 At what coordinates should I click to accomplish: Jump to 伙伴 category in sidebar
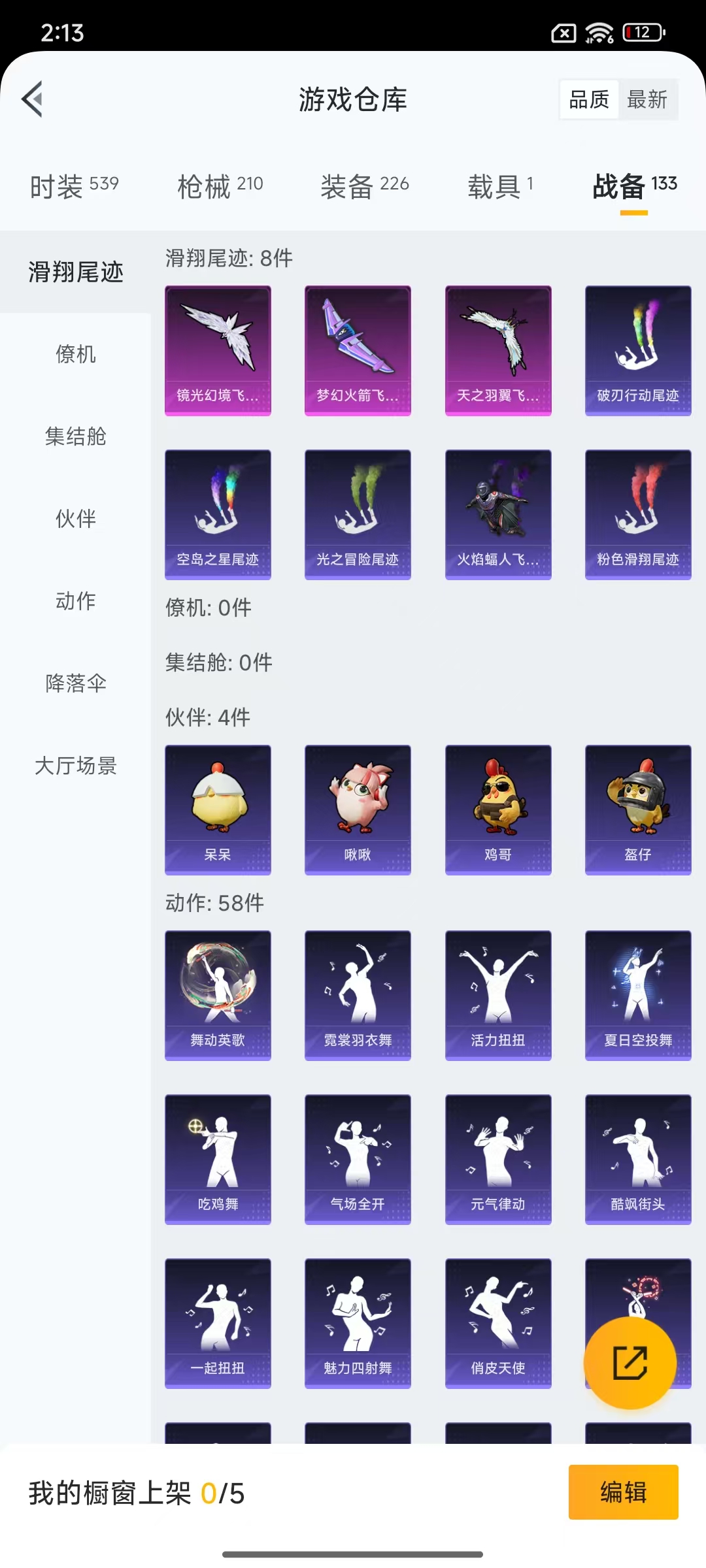75,519
